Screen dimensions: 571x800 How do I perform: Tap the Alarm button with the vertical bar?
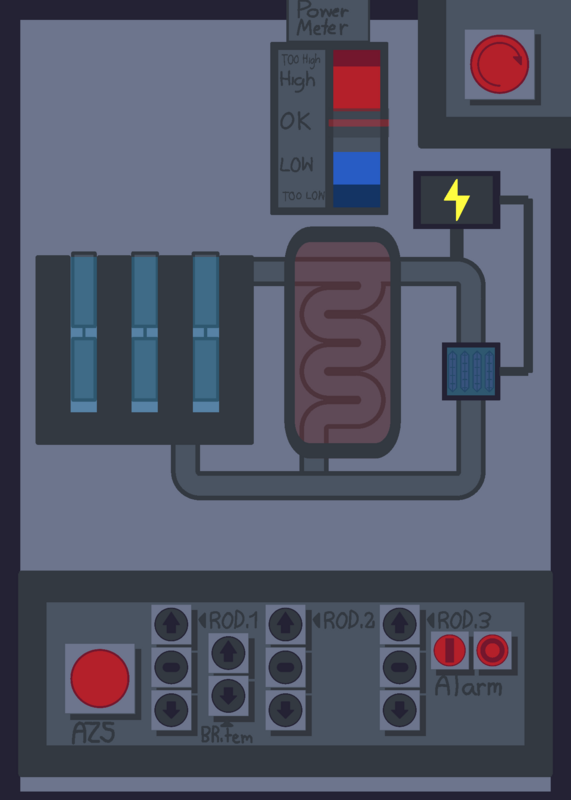tap(450, 650)
